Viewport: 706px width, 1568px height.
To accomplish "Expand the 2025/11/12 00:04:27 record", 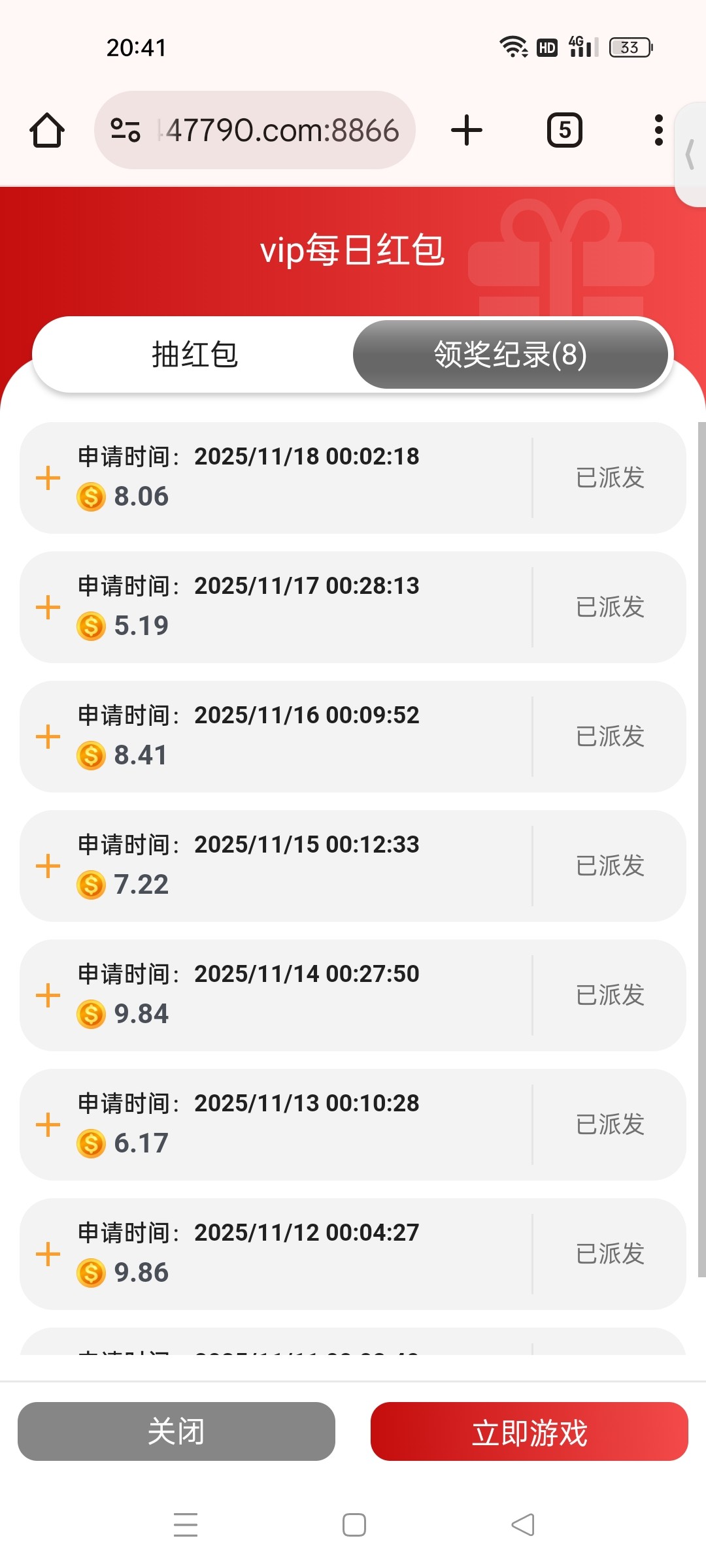I will tap(48, 1254).
